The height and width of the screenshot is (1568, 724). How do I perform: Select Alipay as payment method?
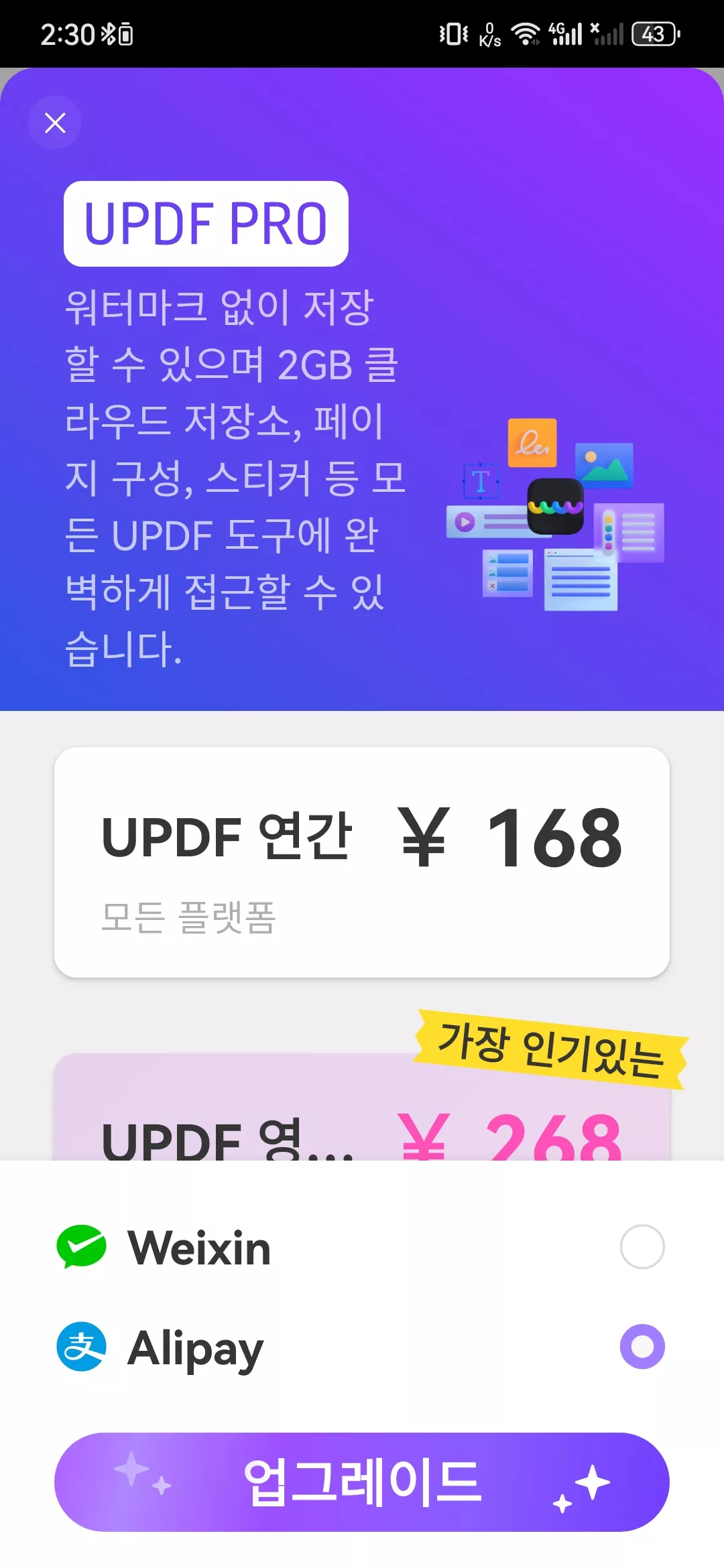pyautogui.click(x=642, y=1347)
